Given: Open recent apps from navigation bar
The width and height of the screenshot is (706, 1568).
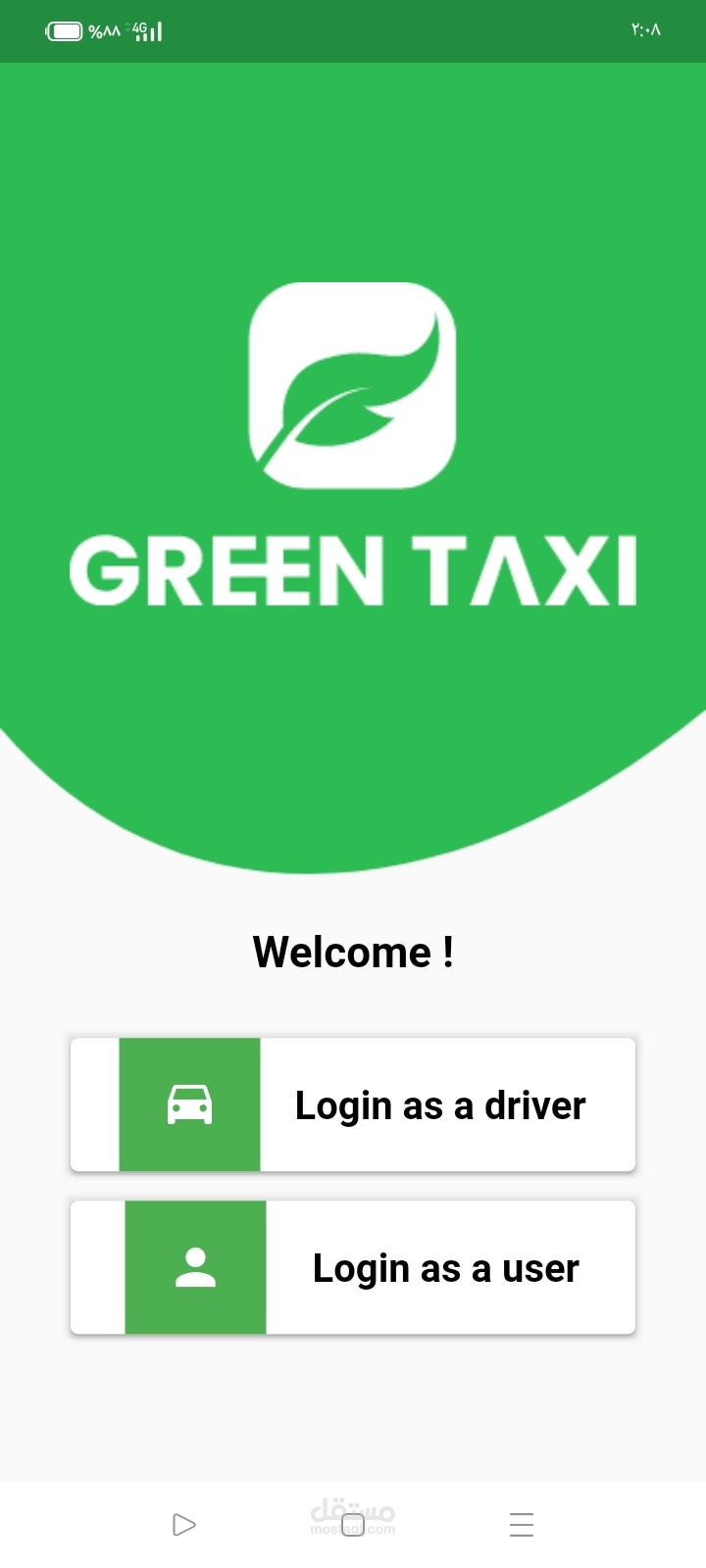Looking at the screenshot, I should (522, 1524).
